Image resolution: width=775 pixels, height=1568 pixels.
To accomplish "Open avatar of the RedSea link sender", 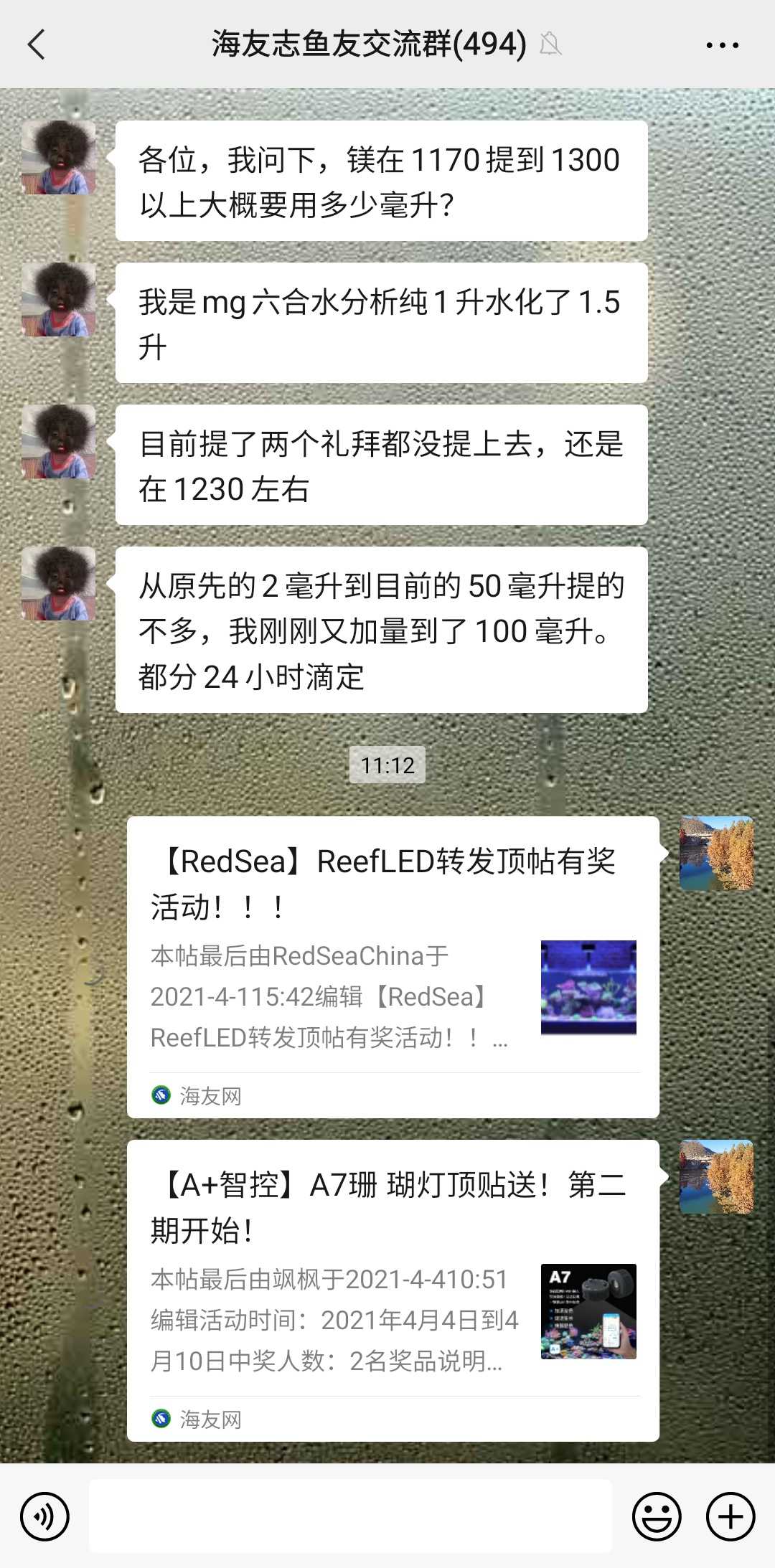I will coord(716,854).
